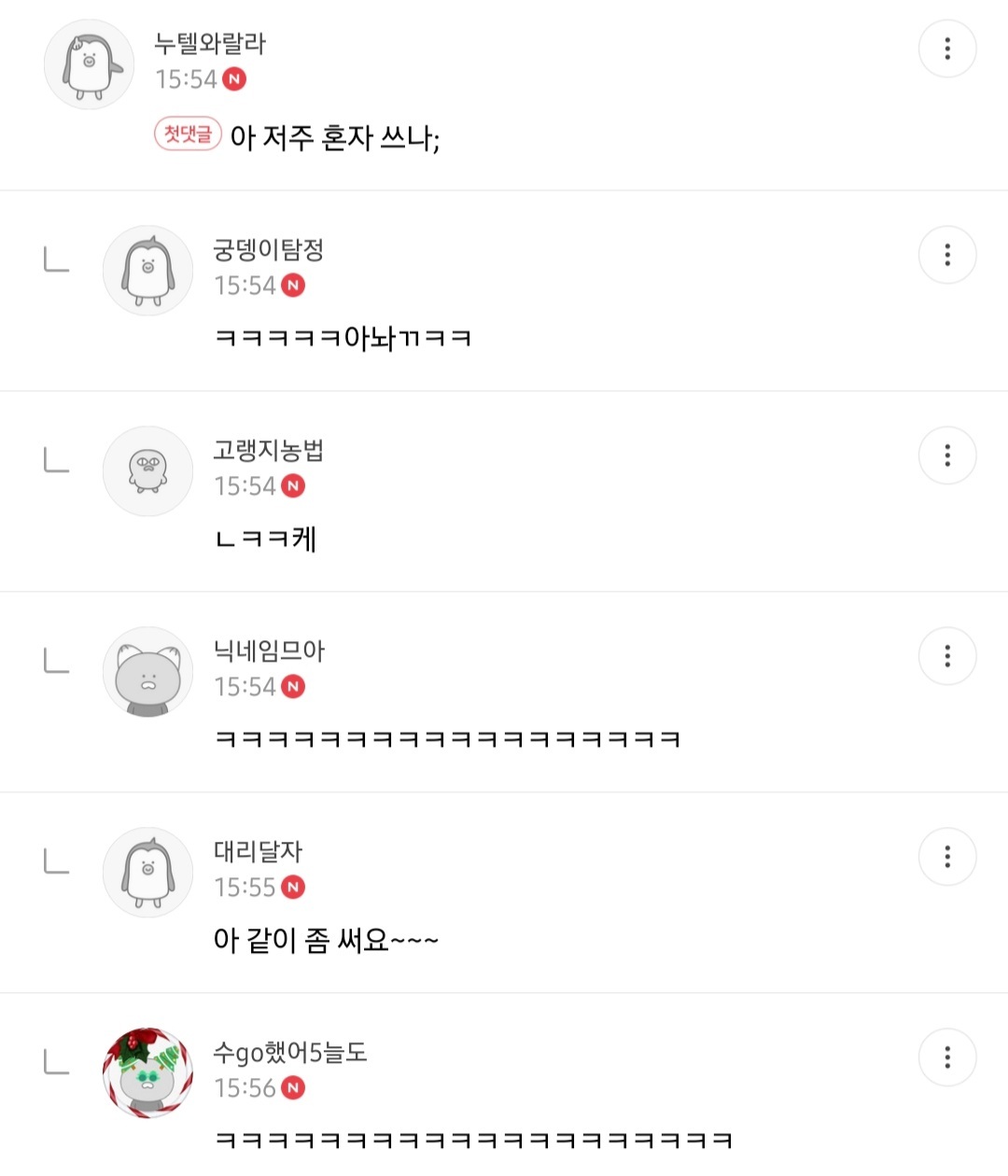Image resolution: width=1008 pixels, height=1176 pixels.
Task: Open more options for 누텔와랄라's comment
Action: (x=947, y=49)
